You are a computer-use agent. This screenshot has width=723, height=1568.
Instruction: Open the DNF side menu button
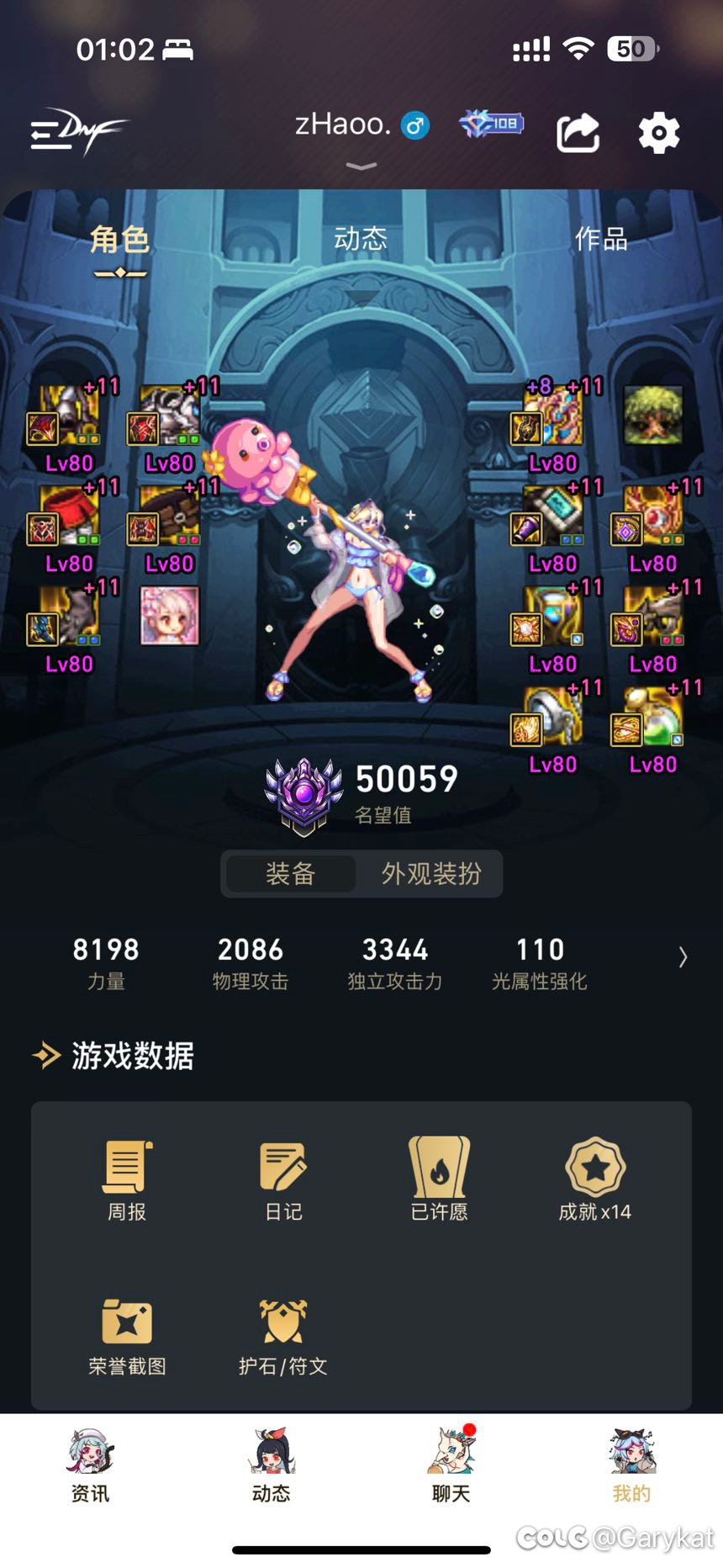77,133
